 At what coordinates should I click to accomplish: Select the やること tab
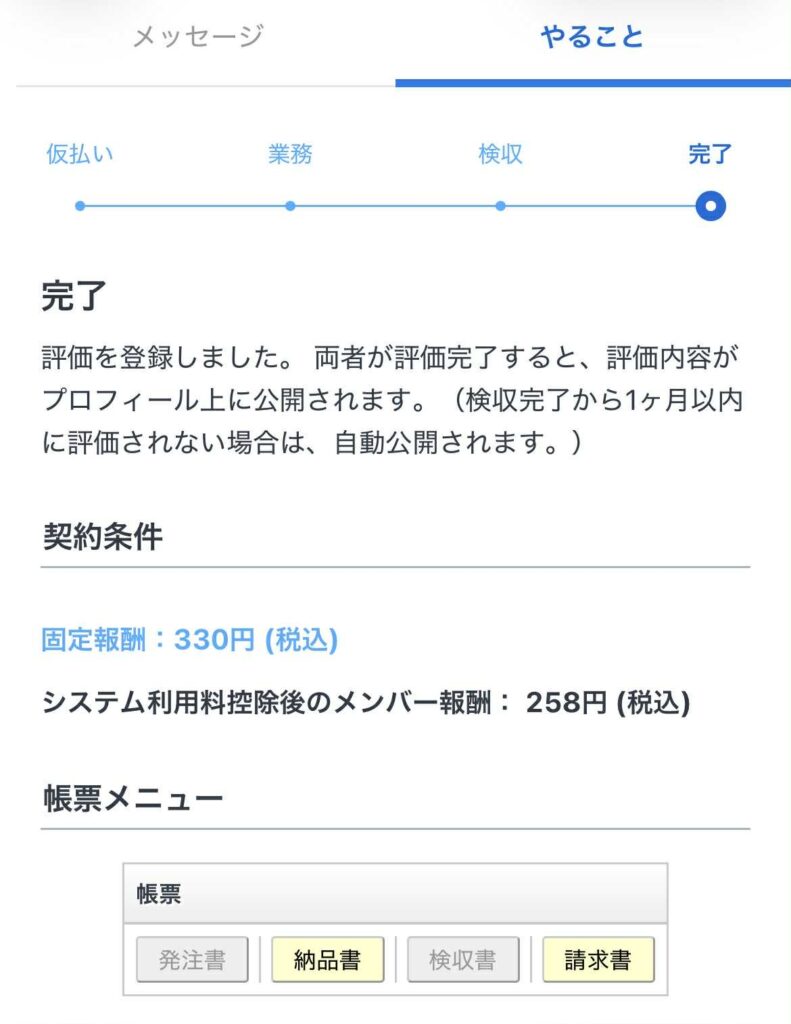[592, 38]
